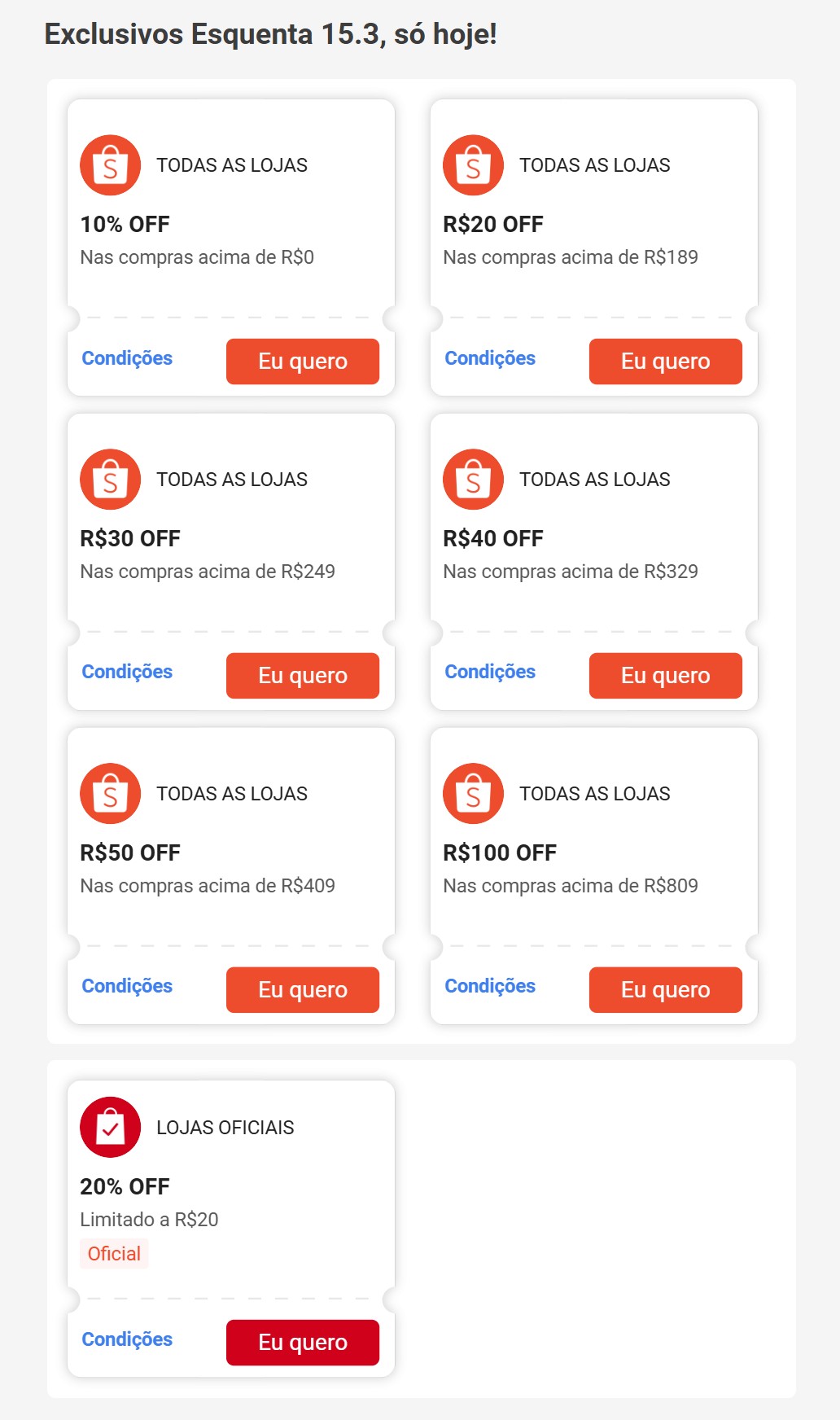
Task: Tap Eu quero on the R$100 OFF coupon
Action: pos(665,989)
